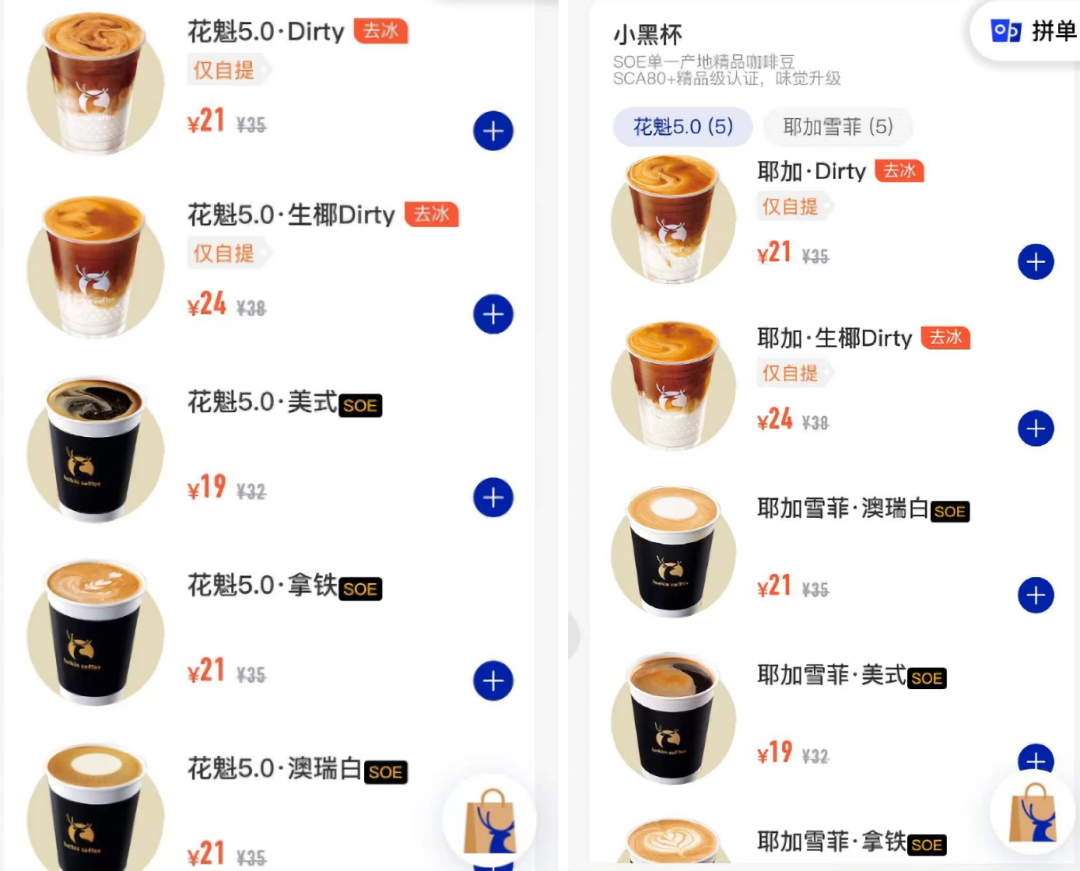Add 耶加·Dirty to the cart
1080x871 pixels.
pos(1035,262)
